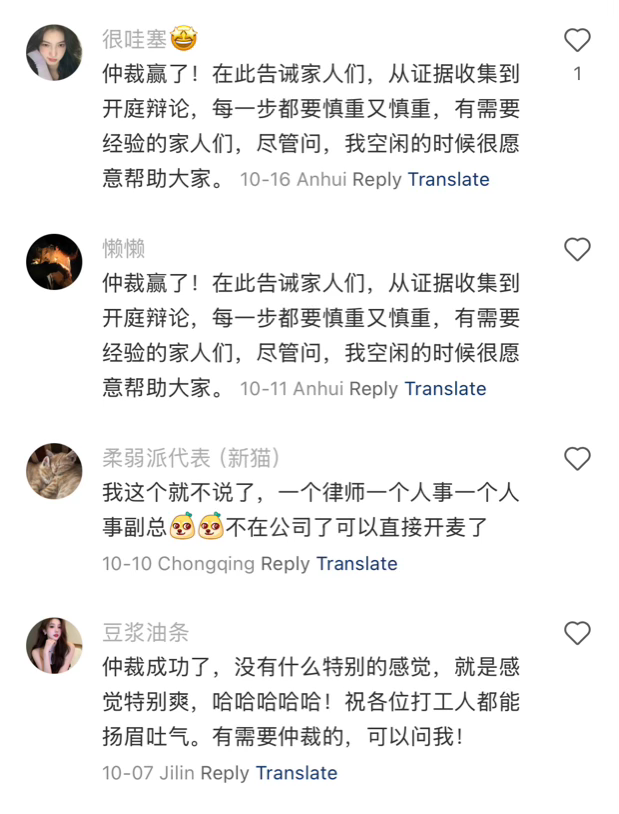The image size is (619, 814).
Task: Open 很哇塞's profile picture
Action: click(x=54, y=53)
